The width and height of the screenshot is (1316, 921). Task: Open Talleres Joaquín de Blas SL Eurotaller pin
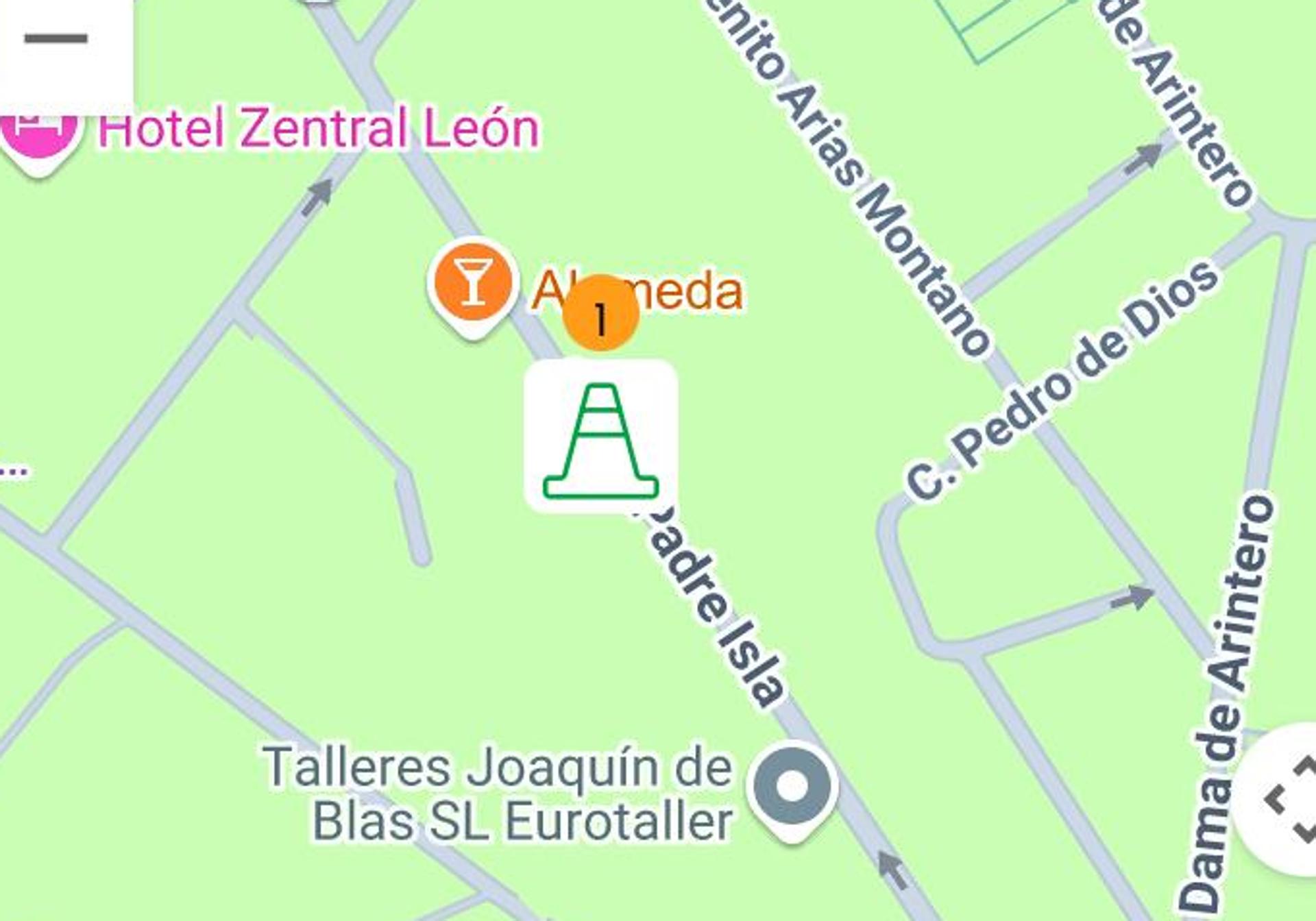coord(792,787)
